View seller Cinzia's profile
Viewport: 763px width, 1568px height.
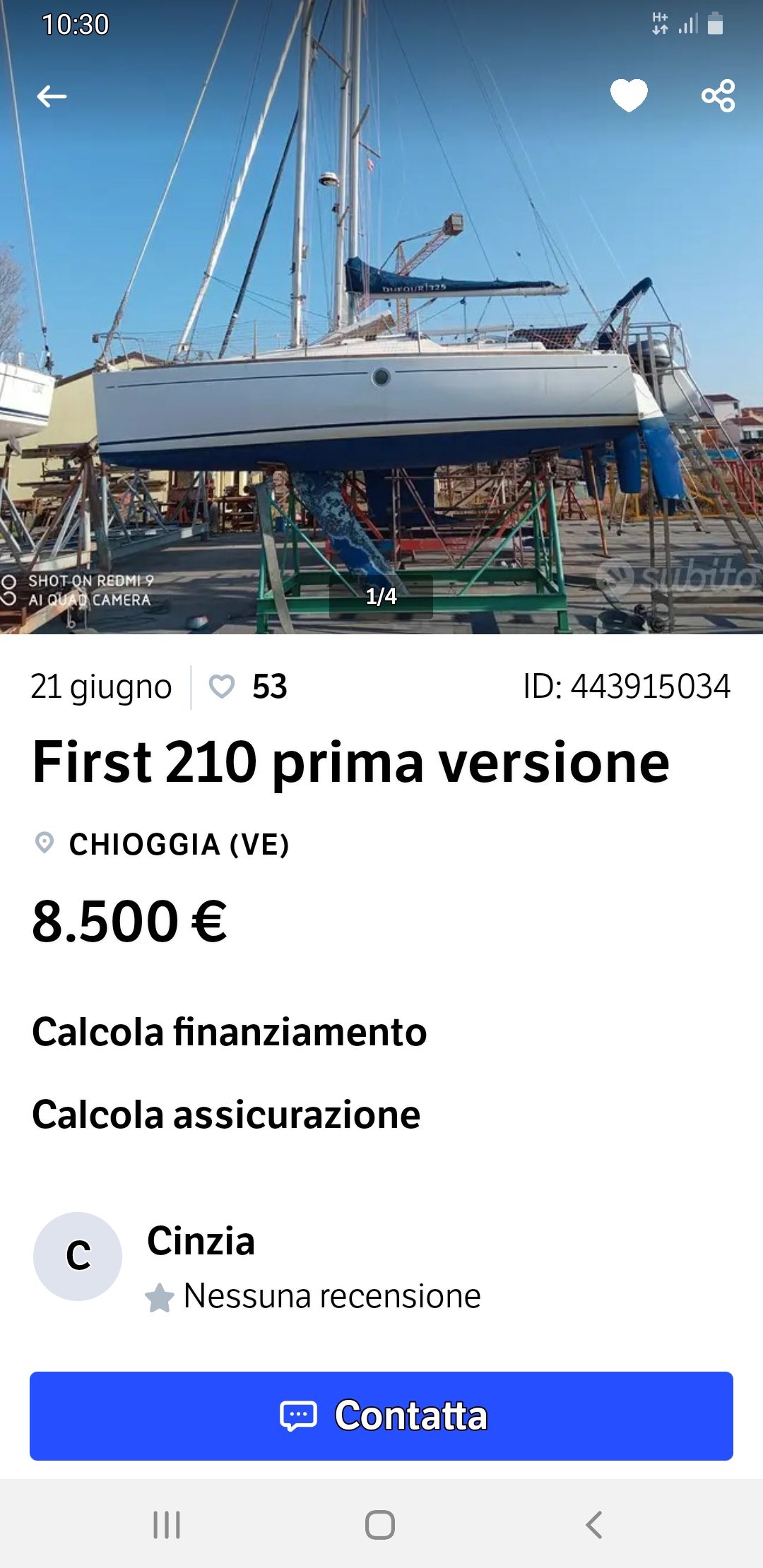(201, 1241)
